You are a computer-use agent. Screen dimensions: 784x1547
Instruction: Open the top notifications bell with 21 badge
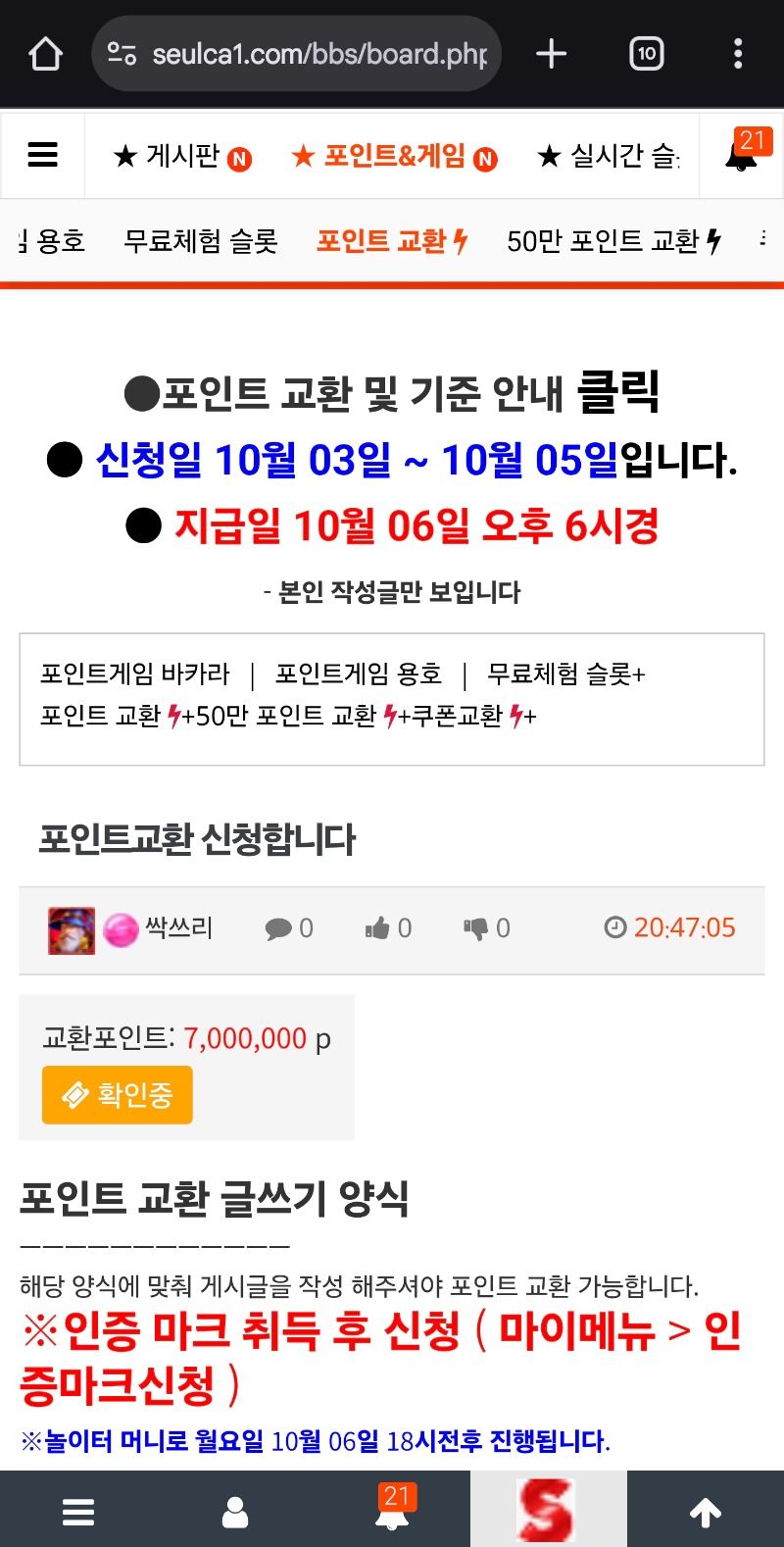[742, 155]
